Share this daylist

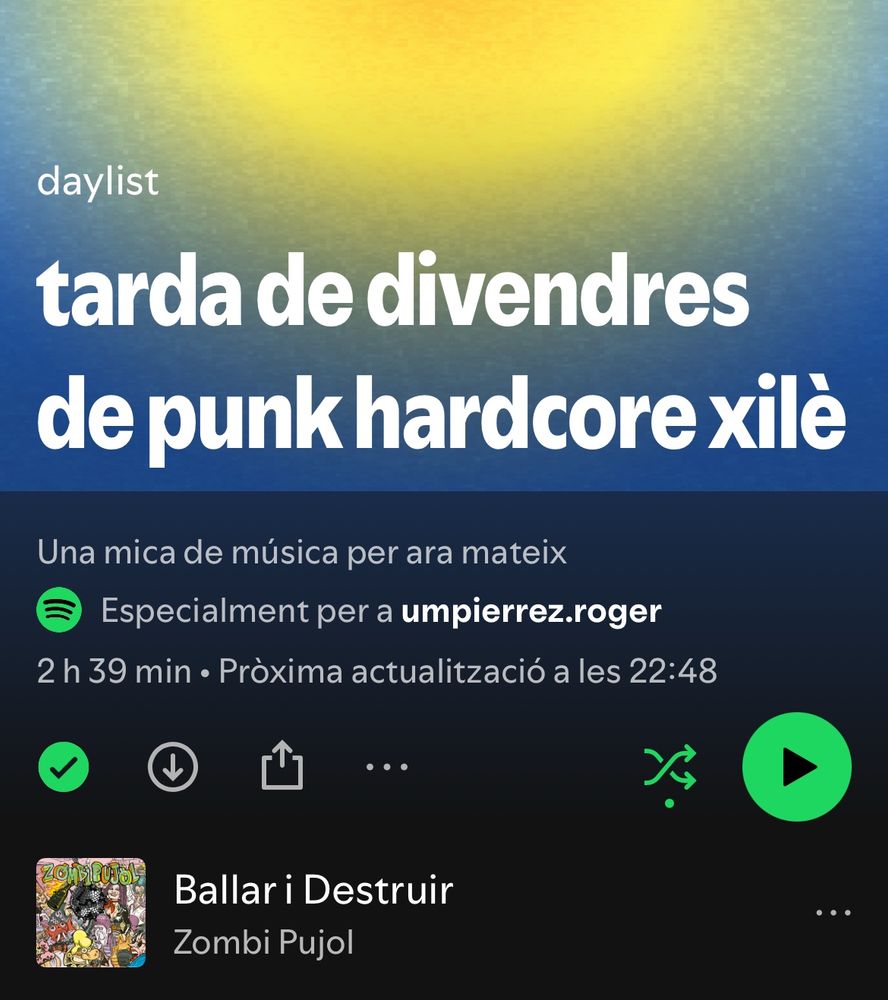281,767
